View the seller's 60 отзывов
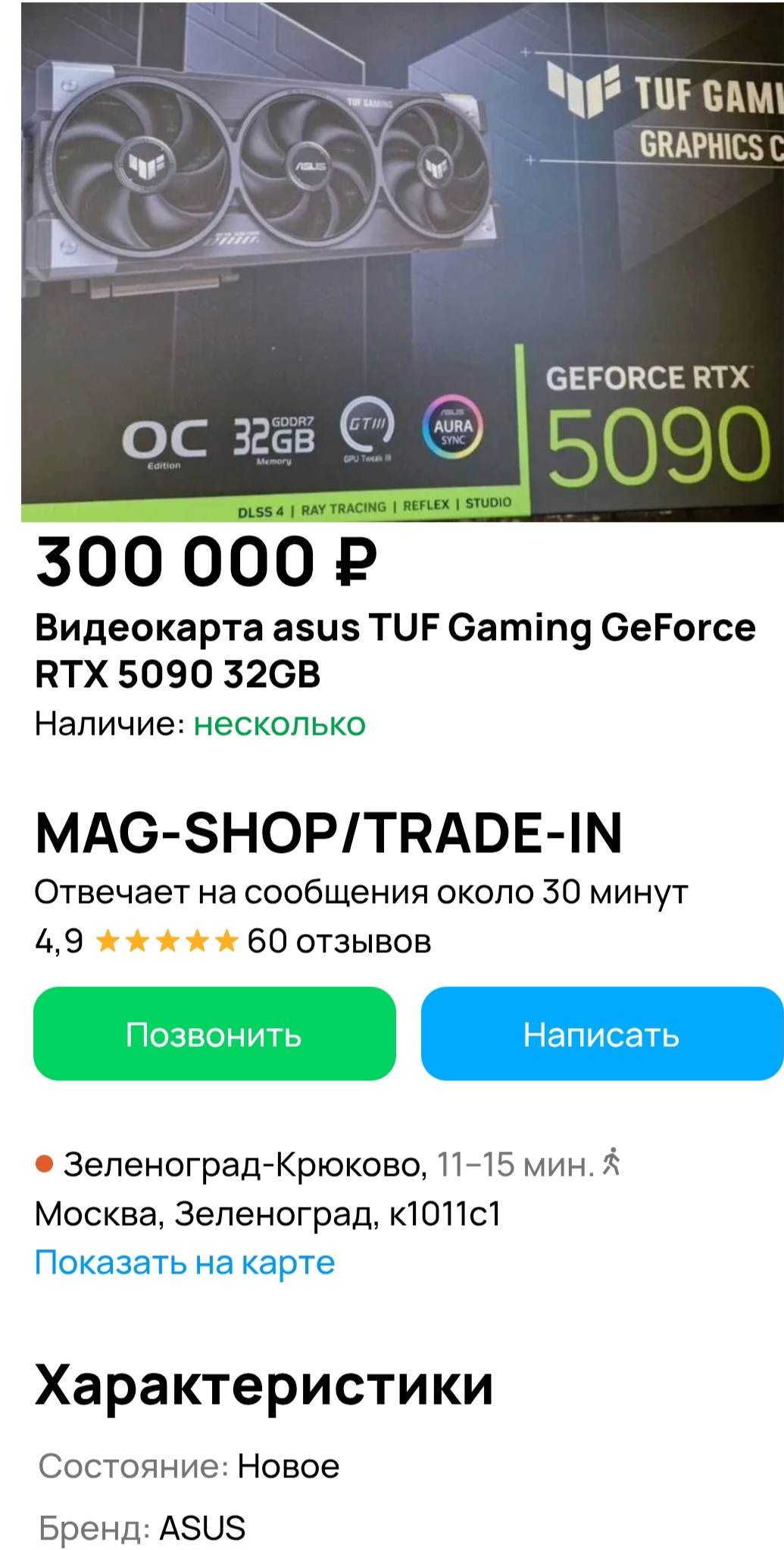784x1550 pixels. [339, 942]
